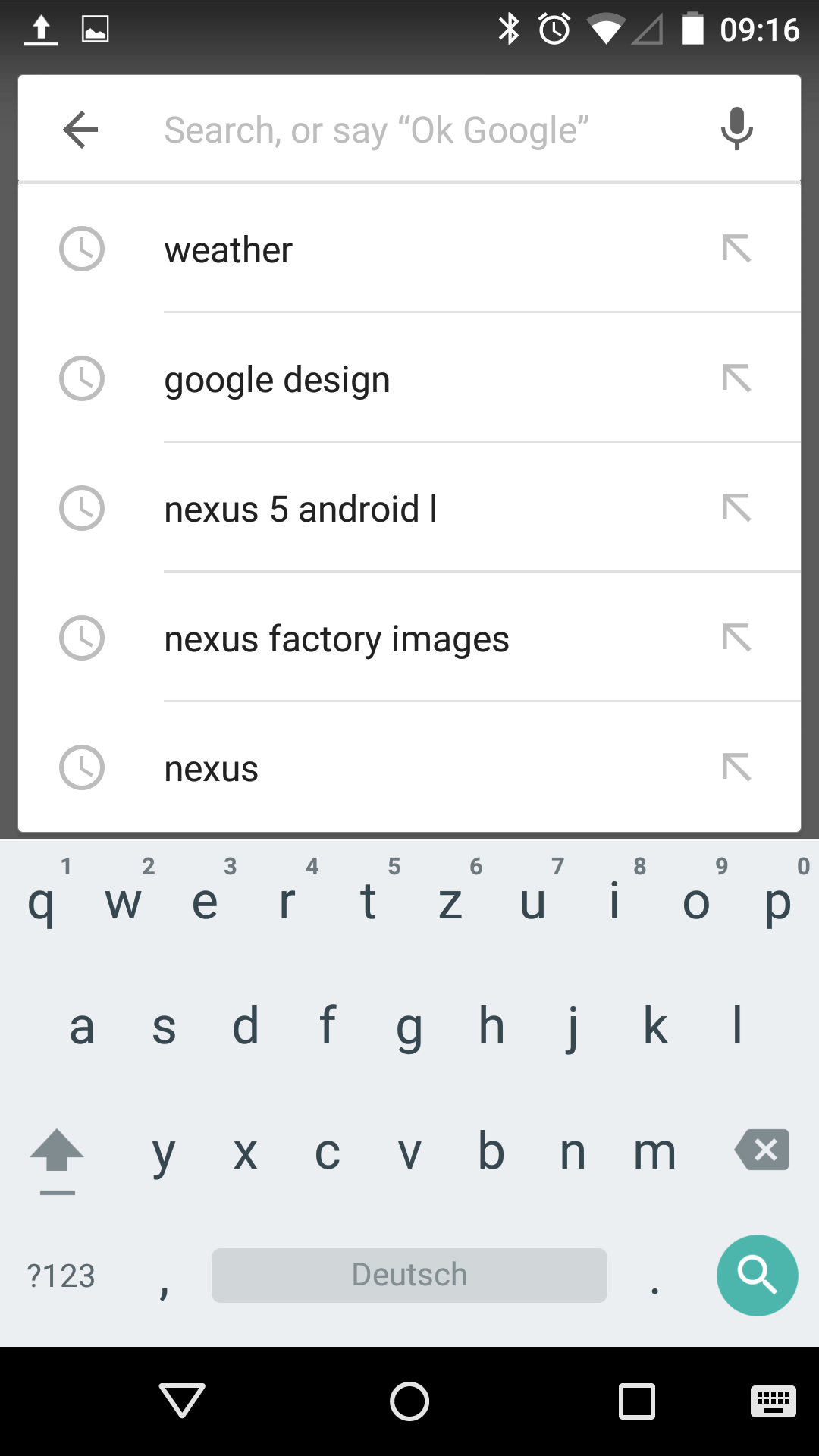
Task: Insert "nexus" into query via its arrow
Action: [x=736, y=767]
